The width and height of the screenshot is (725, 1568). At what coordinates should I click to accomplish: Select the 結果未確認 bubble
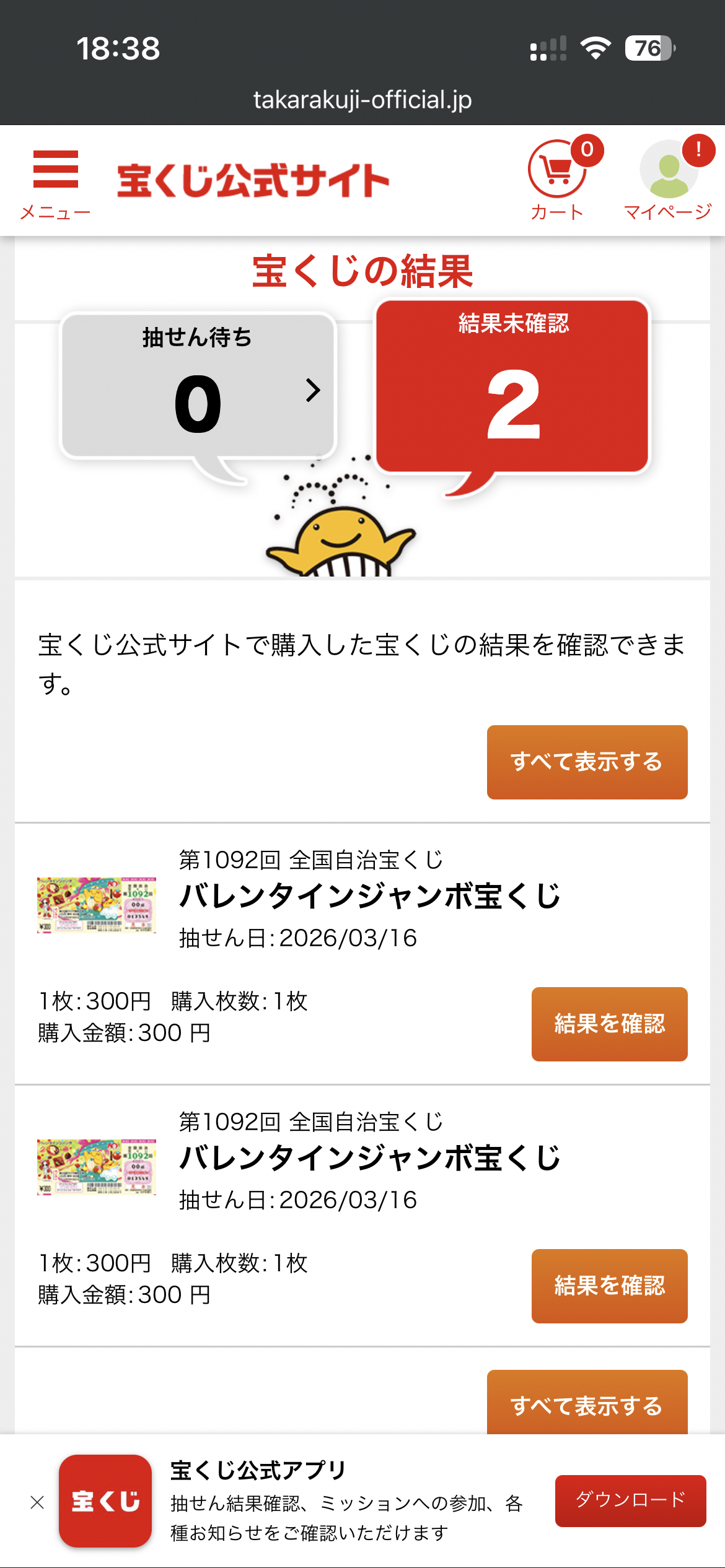[512, 387]
